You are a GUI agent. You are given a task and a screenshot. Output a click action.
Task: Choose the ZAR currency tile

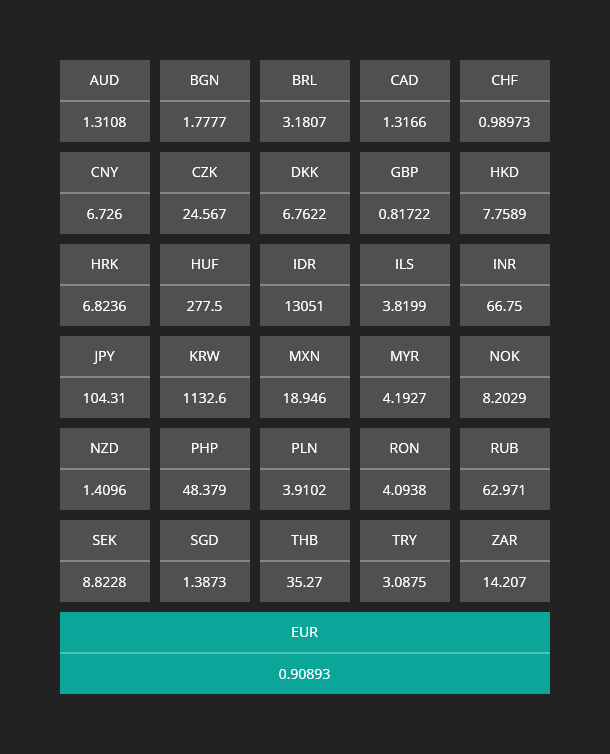(x=505, y=561)
